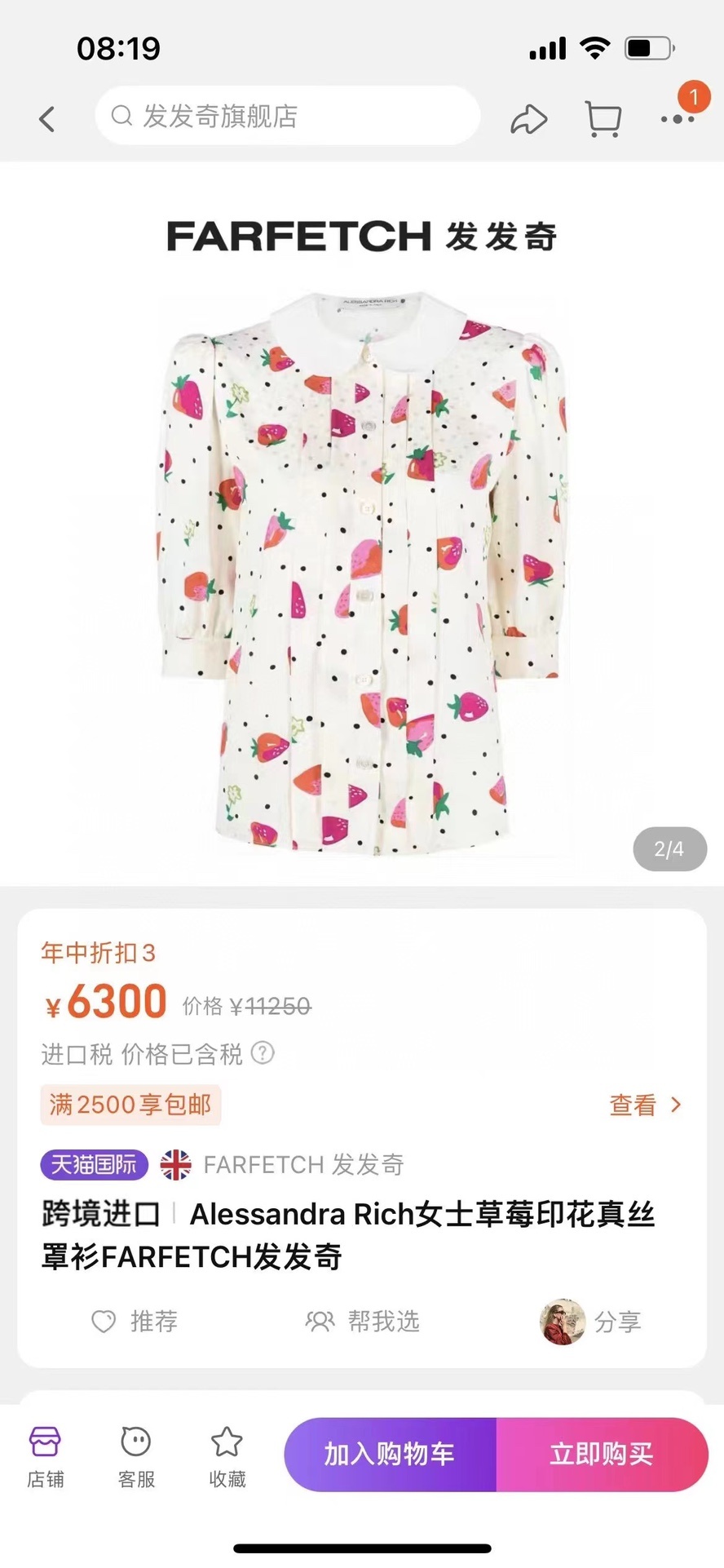This screenshot has width=724, height=1568.
Task: Open 帮我选 to ask friends
Action: click(x=363, y=1322)
